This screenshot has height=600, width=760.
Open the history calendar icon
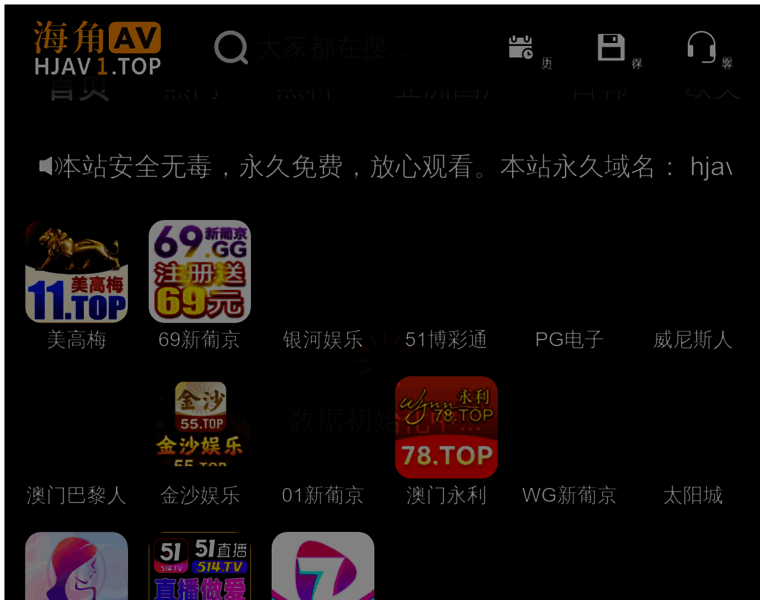pyautogui.click(x=521, y=47)
